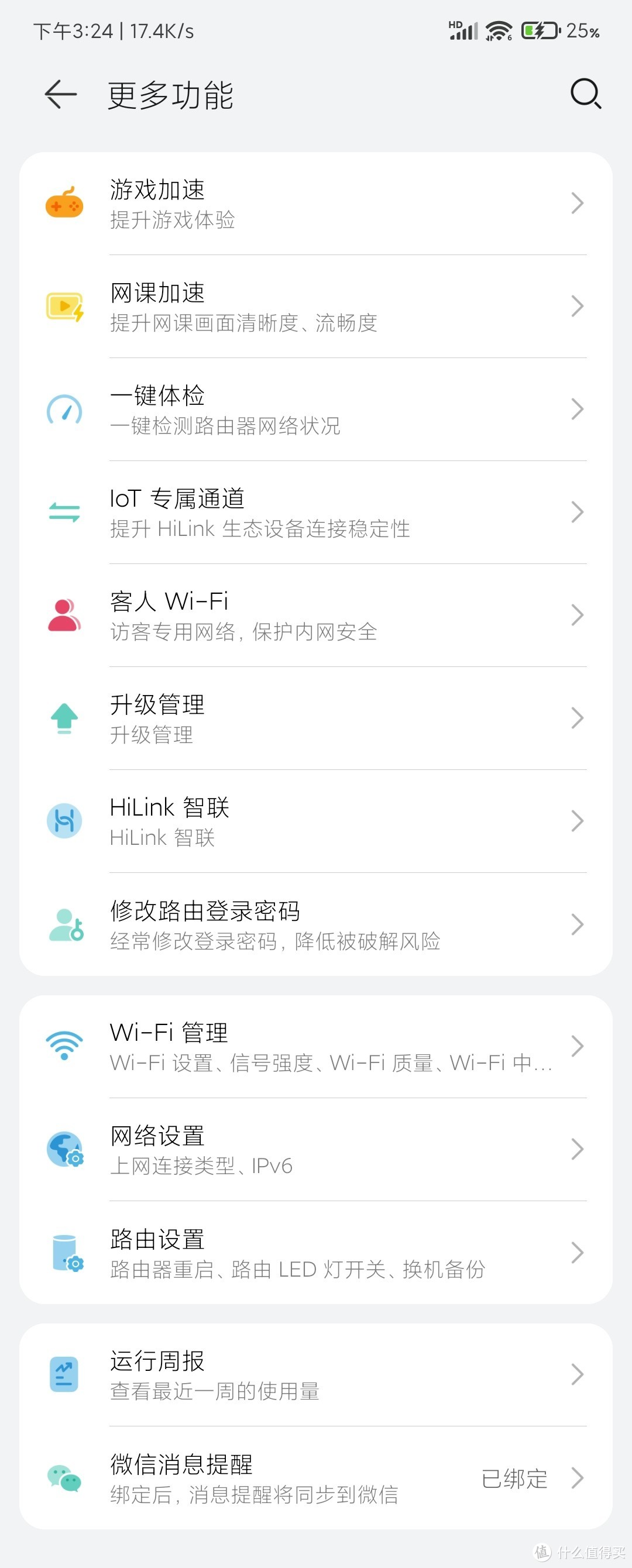632x1568 pixels.
Task: Click the 修改路由登录密码 key icon
Action: click(64, 924)
